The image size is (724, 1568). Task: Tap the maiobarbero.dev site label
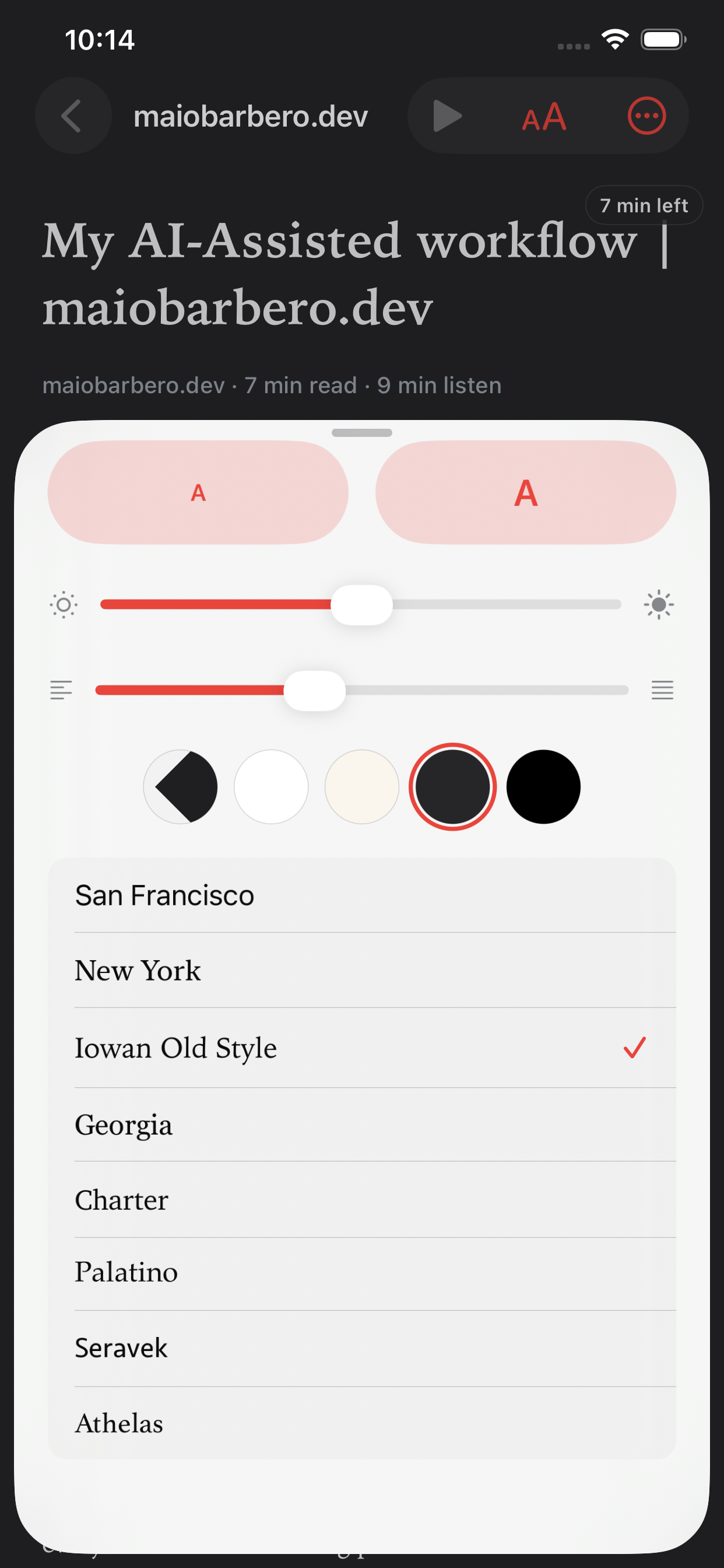(x=250, y=116)
